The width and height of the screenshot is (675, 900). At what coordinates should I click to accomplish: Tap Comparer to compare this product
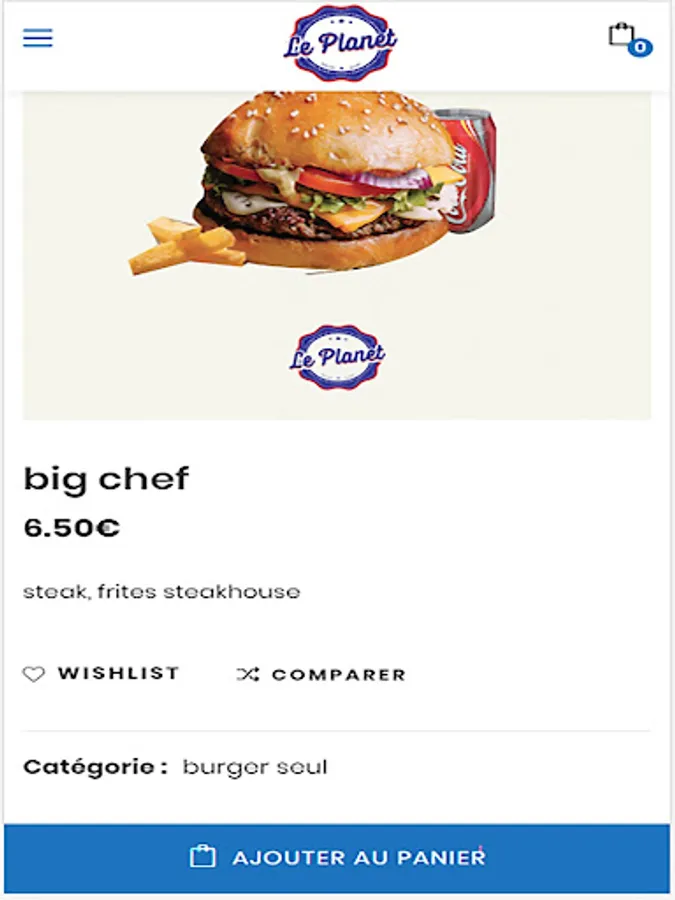click(322, 675)
